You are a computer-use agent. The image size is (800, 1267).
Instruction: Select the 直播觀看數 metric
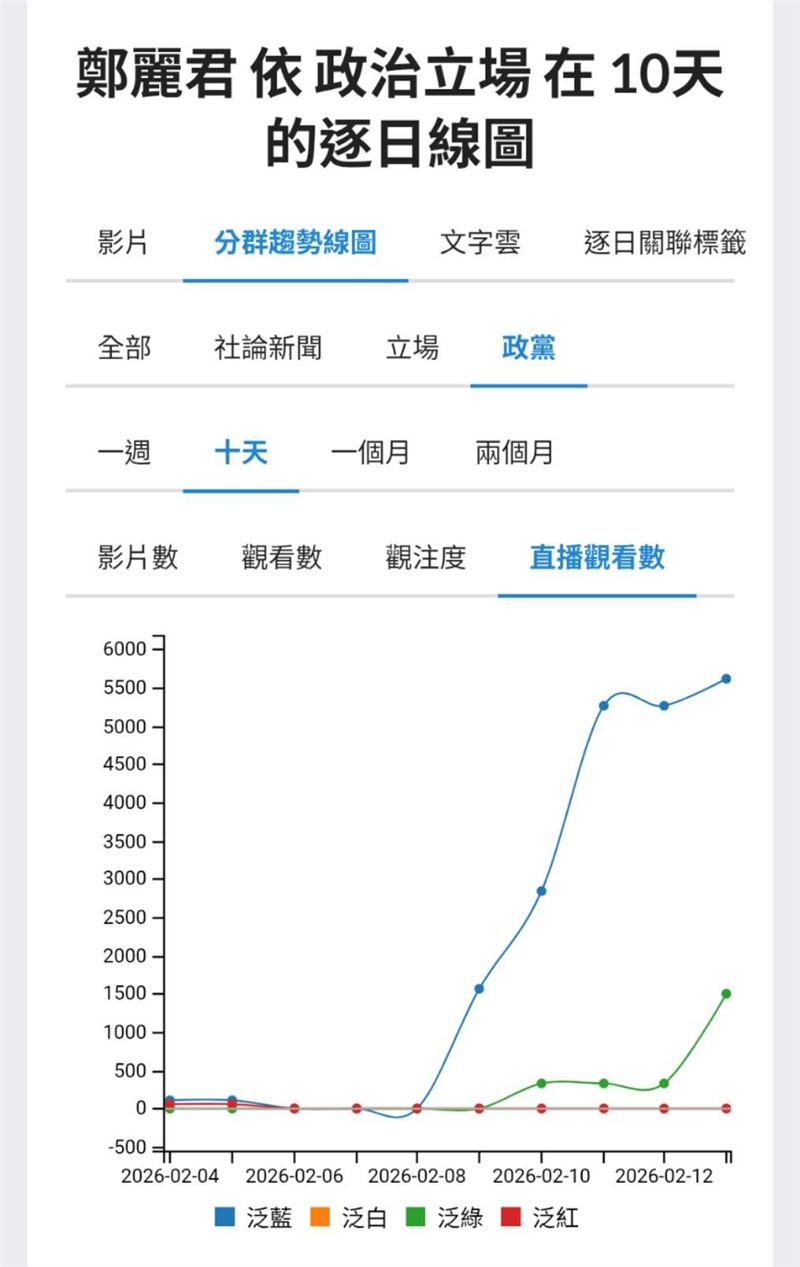[597, 561]
